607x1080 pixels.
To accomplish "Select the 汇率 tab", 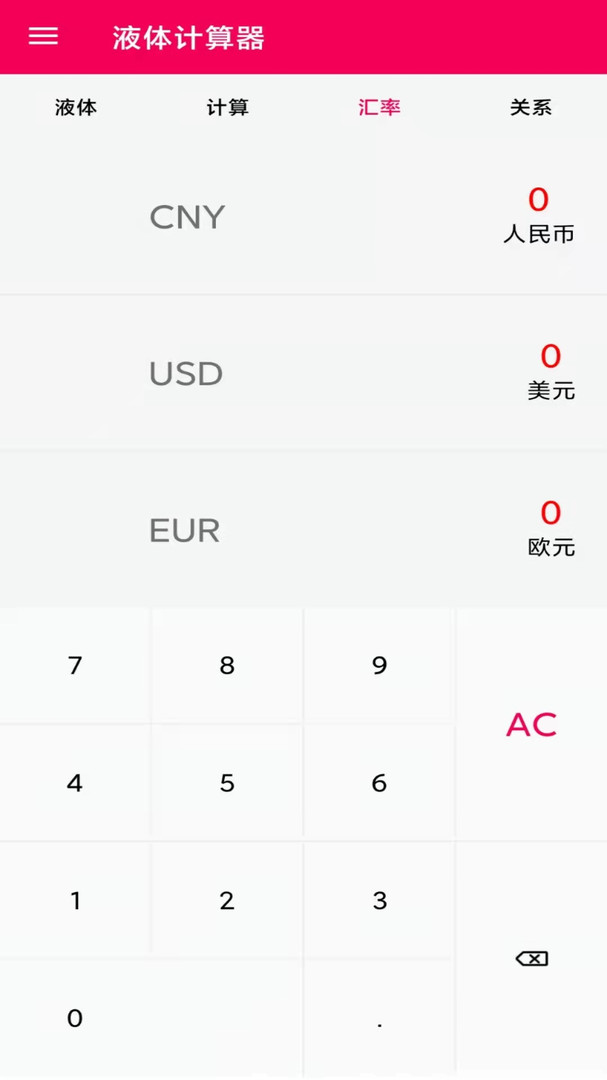I will click(x=379, y=107).
